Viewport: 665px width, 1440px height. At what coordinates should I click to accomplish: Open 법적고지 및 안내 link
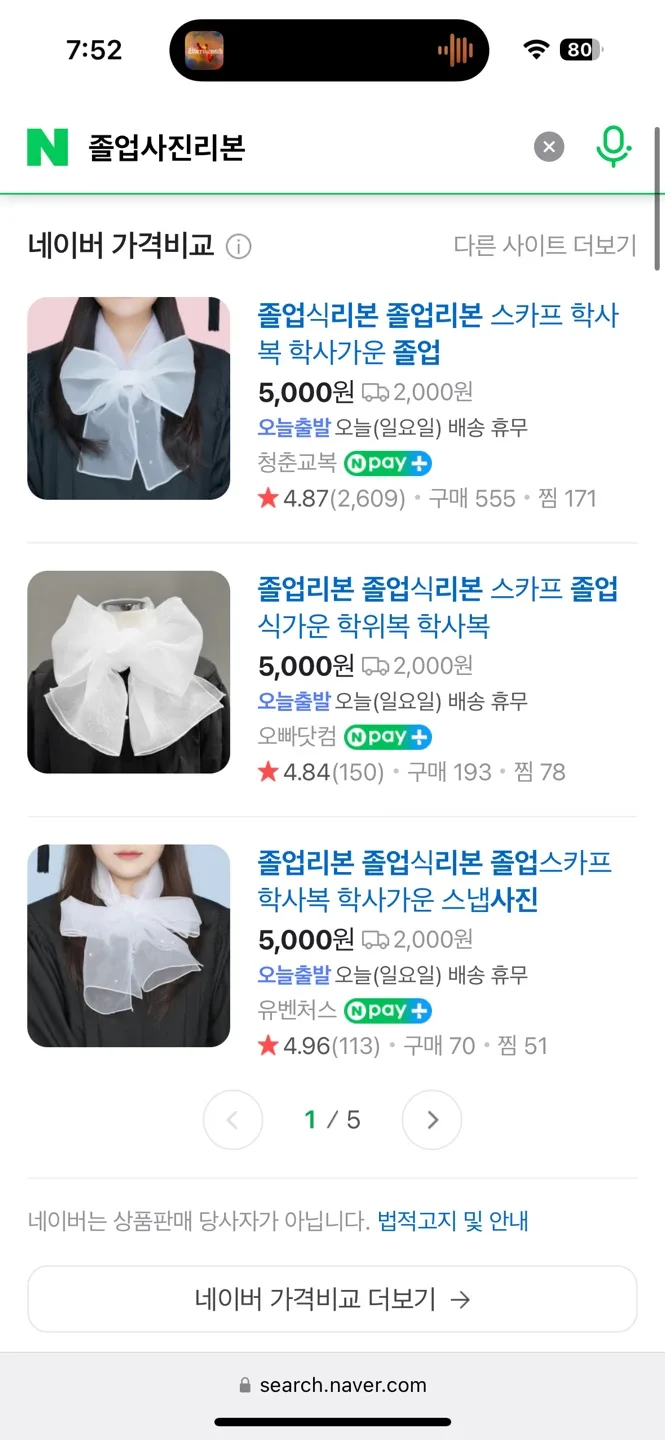pos(453,1221)
